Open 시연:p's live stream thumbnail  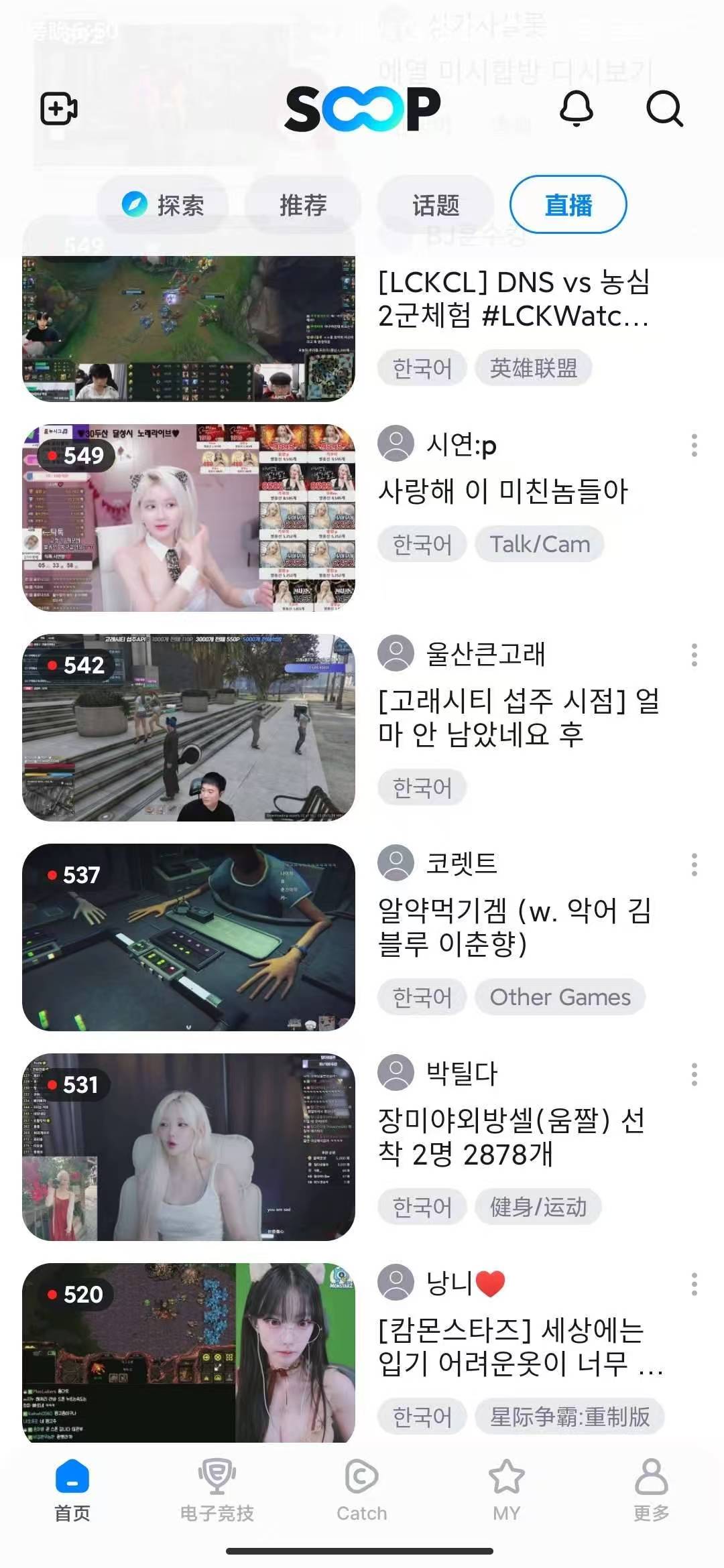[x=188, y=518]
